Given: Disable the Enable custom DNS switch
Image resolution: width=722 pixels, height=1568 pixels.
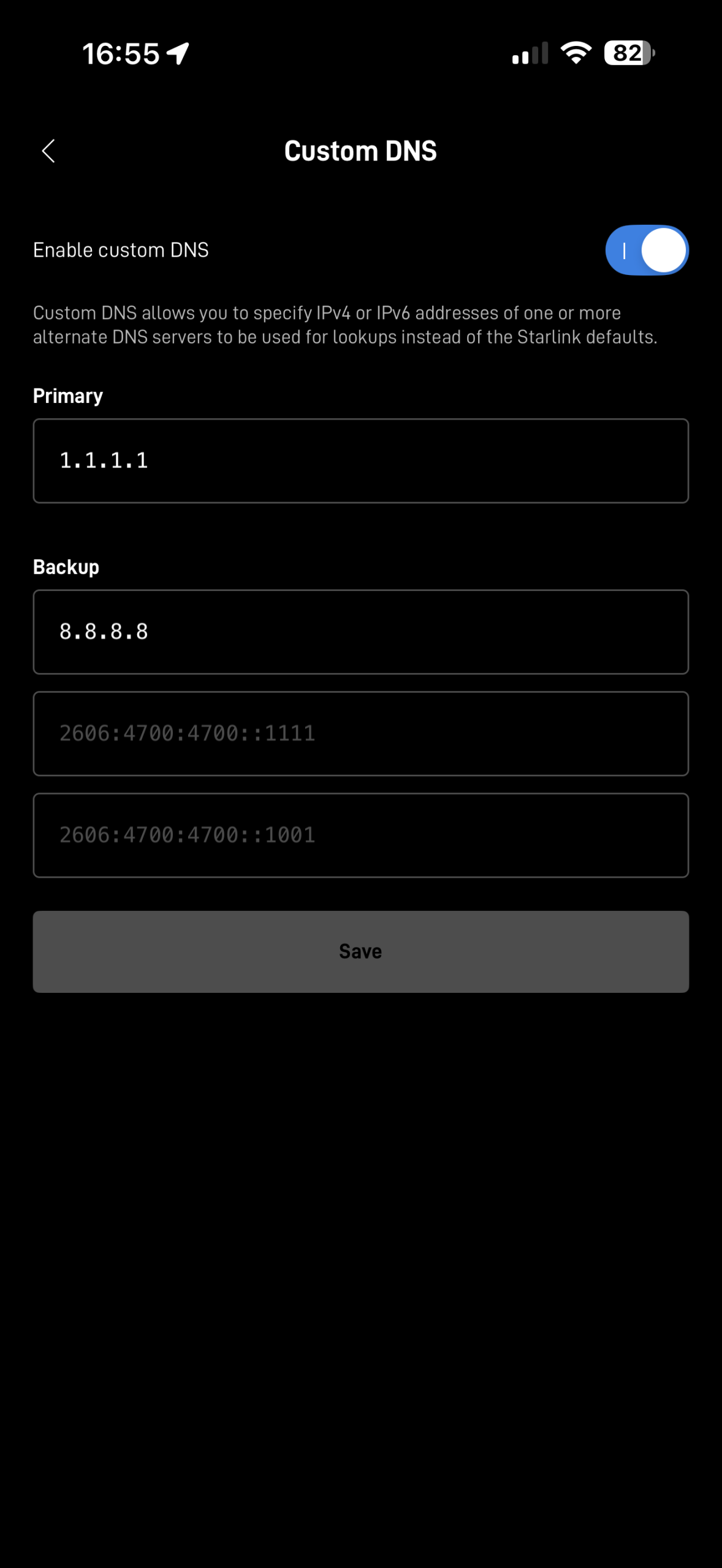Looking at the screenshot, I should [x=647, y=250].
